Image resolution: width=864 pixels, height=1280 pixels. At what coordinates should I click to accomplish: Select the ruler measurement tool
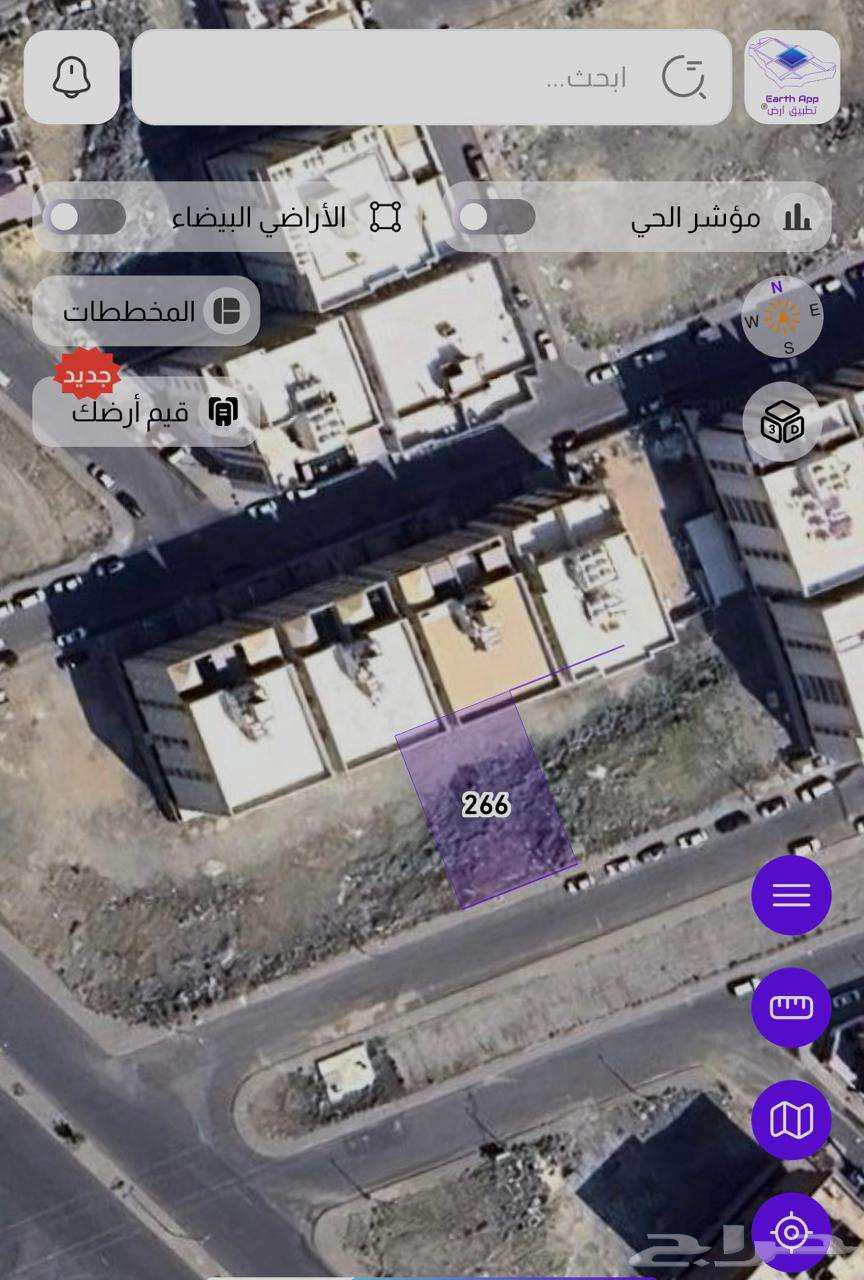(x=791, y=1007)
